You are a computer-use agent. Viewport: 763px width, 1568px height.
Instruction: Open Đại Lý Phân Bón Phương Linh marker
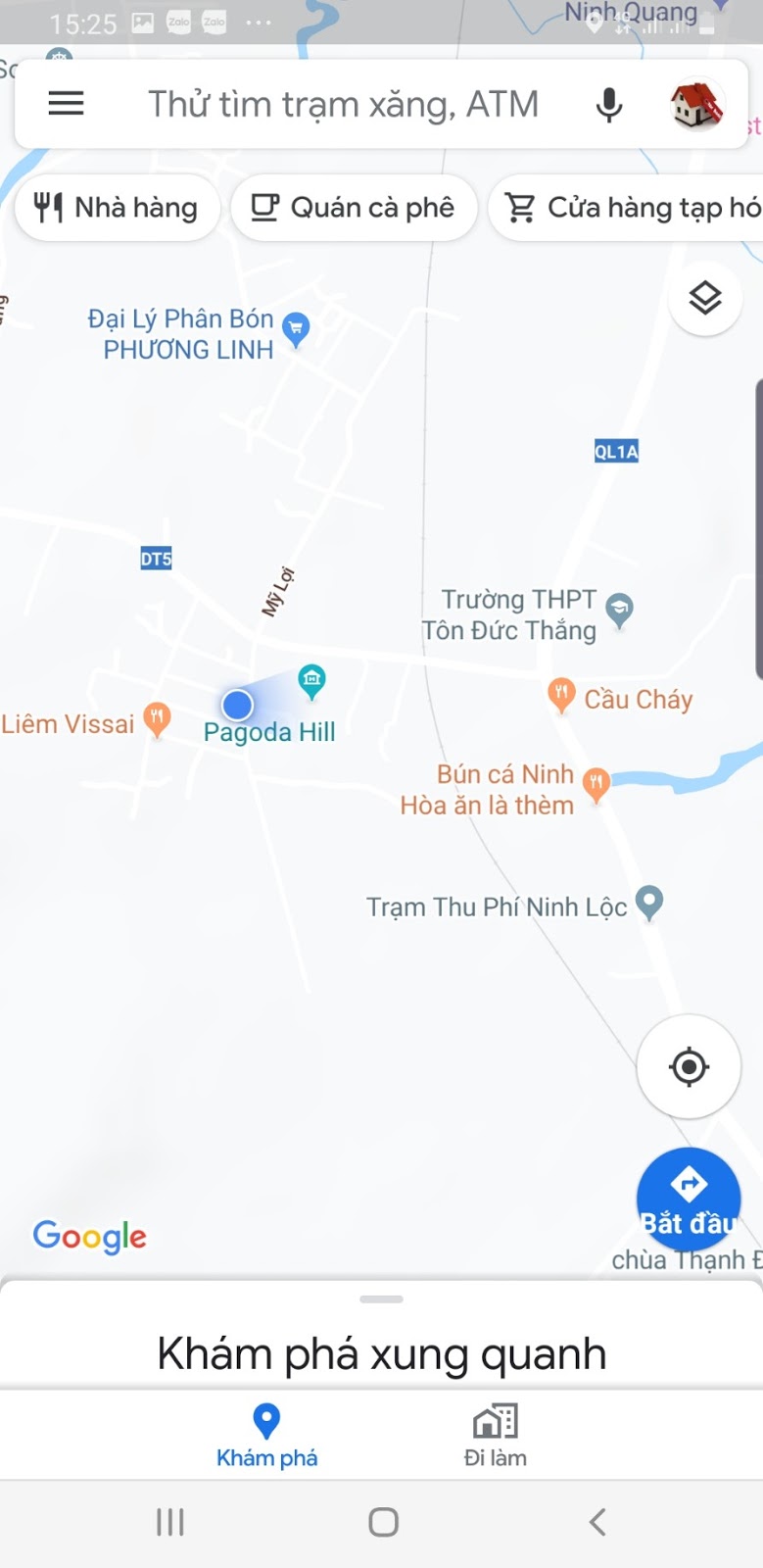[296, 330]
